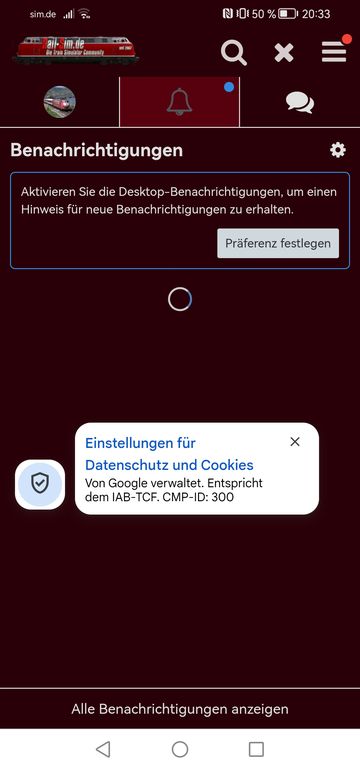Open the search magnifier icon

pyautogui.click(x=234, y=52)
